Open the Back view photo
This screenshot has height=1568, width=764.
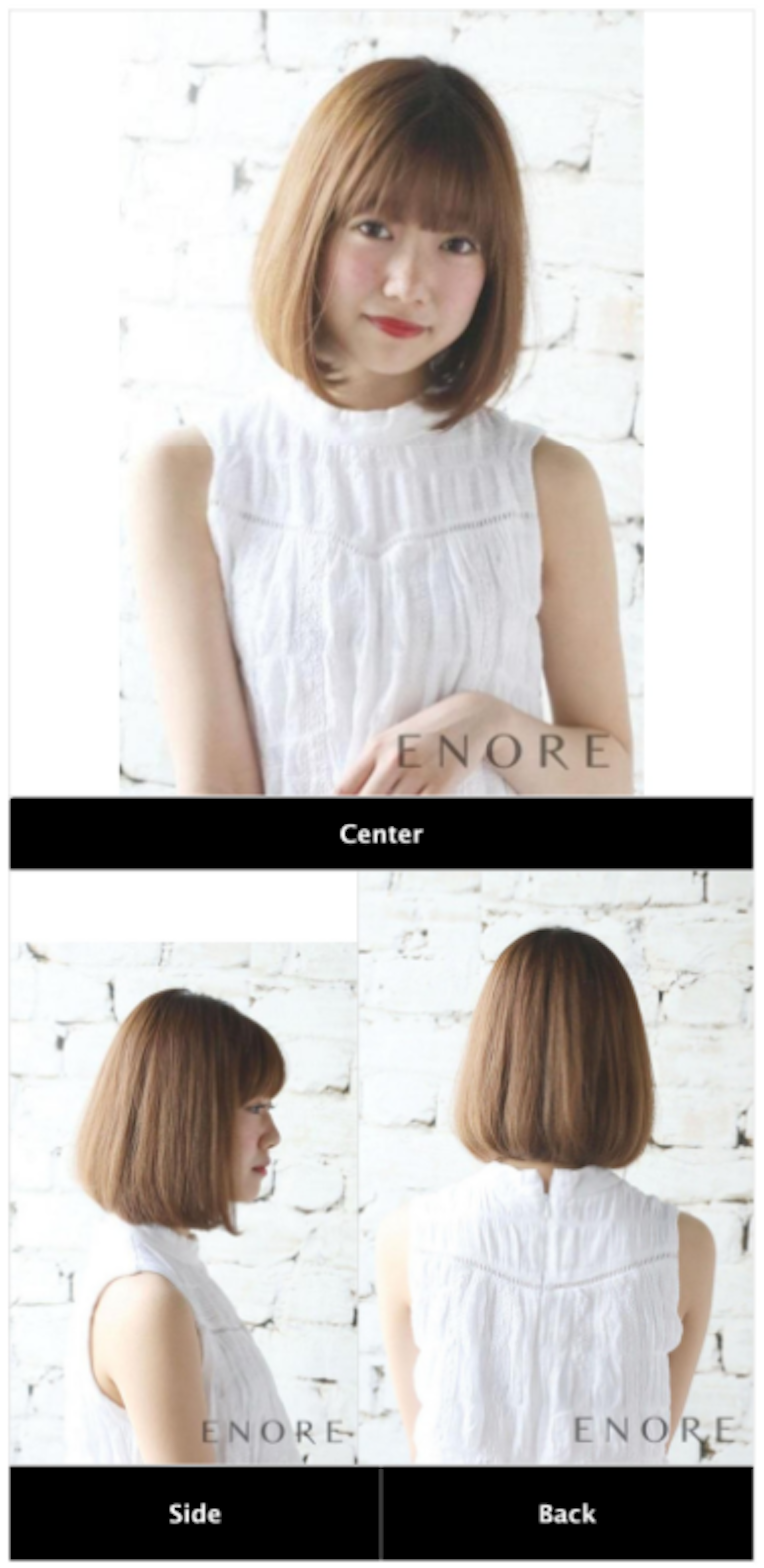(555, 1169)
